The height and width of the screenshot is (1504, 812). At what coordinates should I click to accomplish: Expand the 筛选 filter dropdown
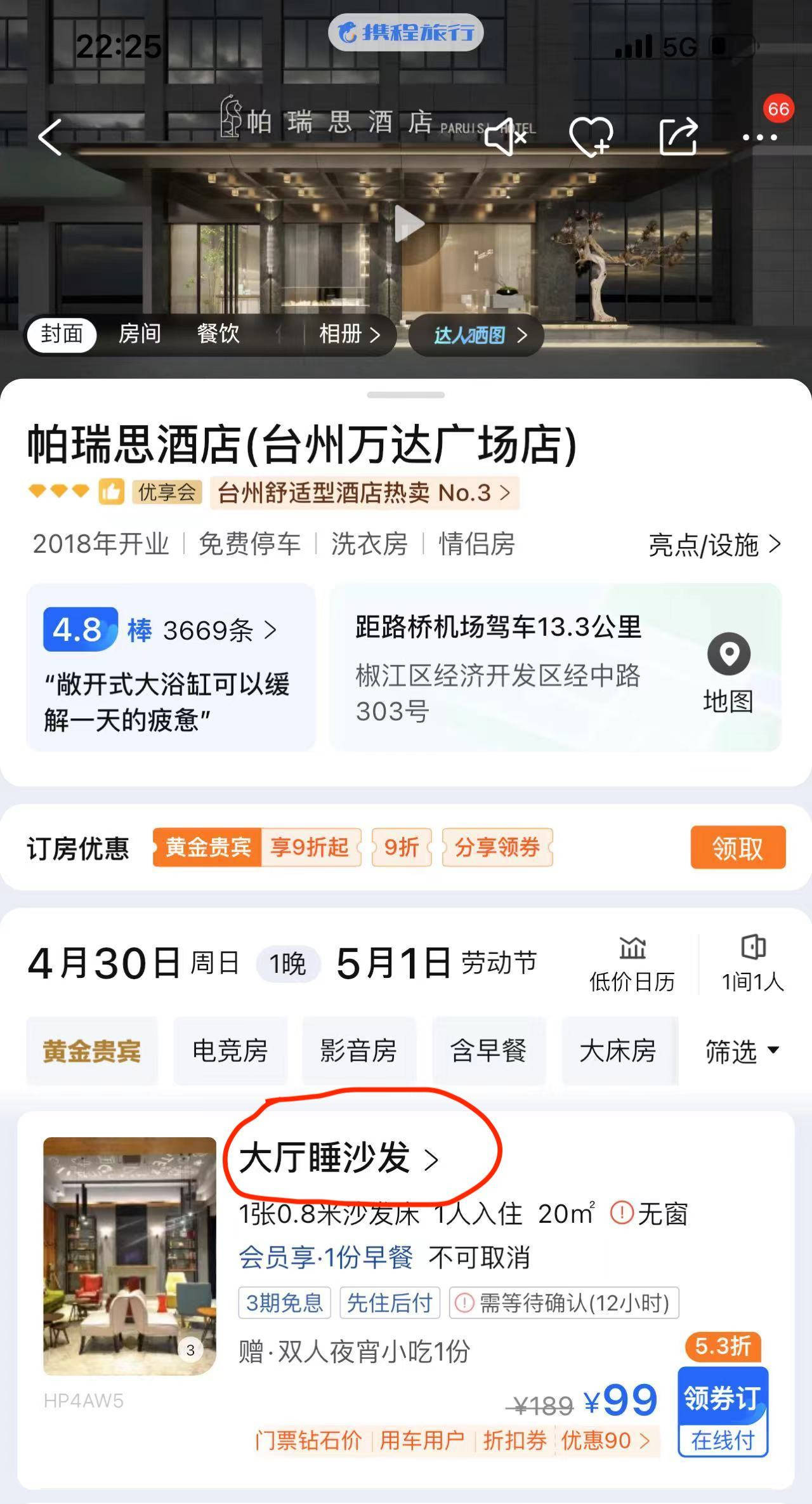pyautogui.click(x=741, y=1051)
